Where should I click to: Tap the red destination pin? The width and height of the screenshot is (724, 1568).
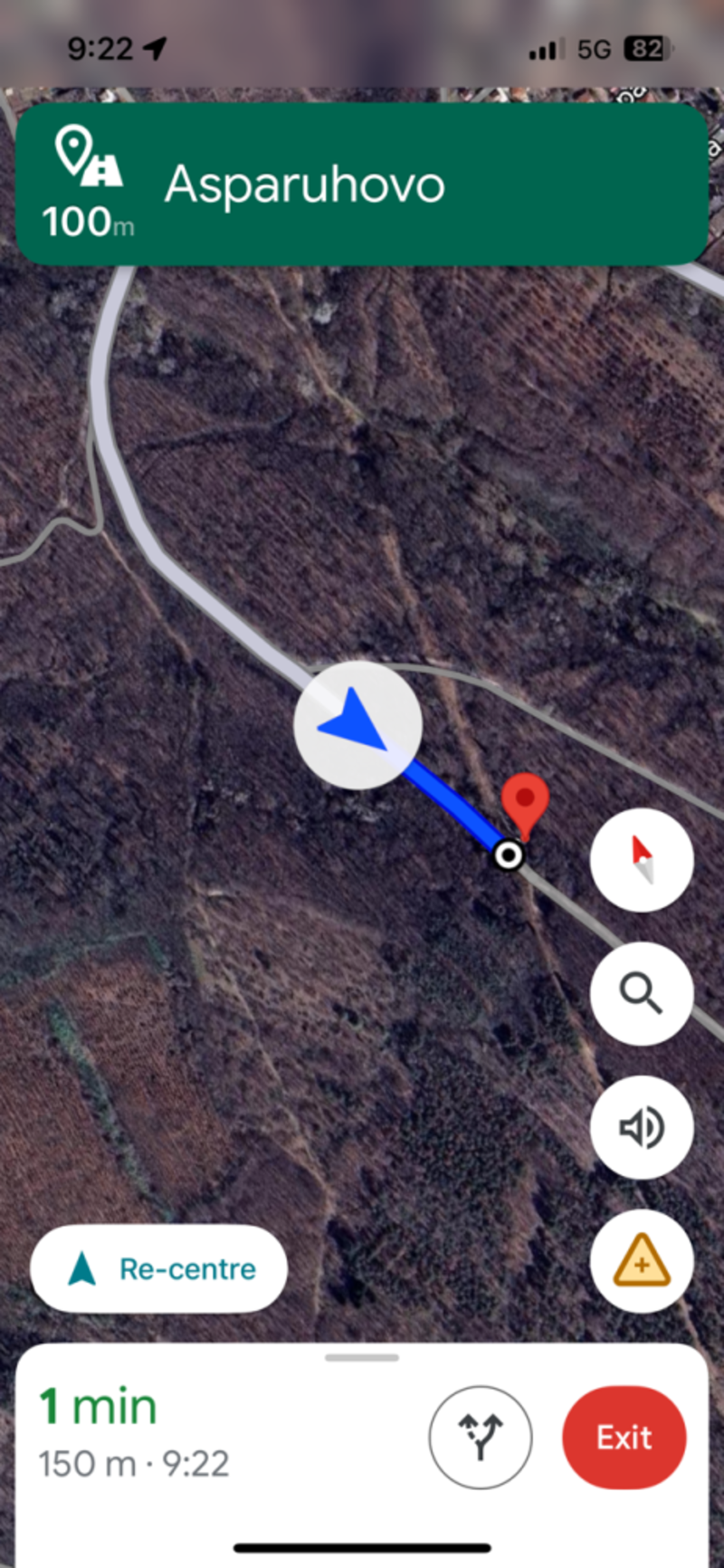click(525, 801)
